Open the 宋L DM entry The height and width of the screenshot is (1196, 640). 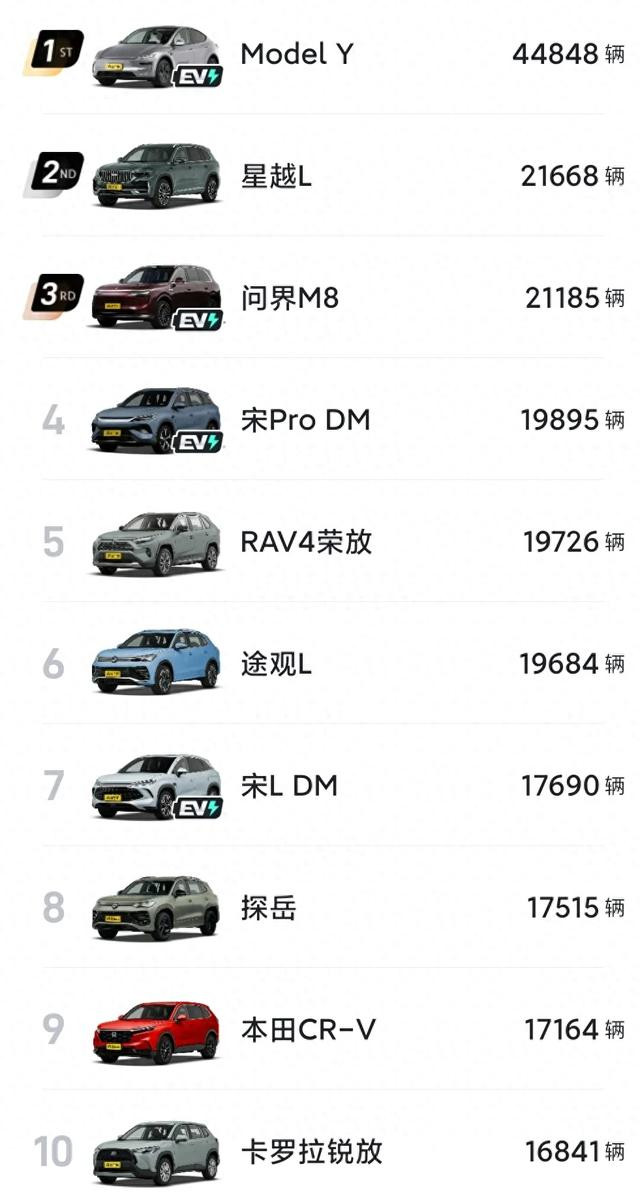320,786
